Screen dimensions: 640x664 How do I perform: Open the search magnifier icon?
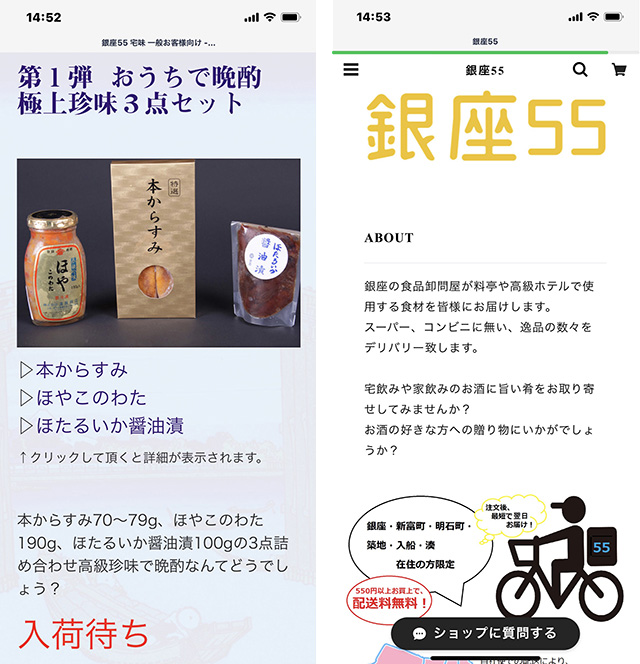580,70
